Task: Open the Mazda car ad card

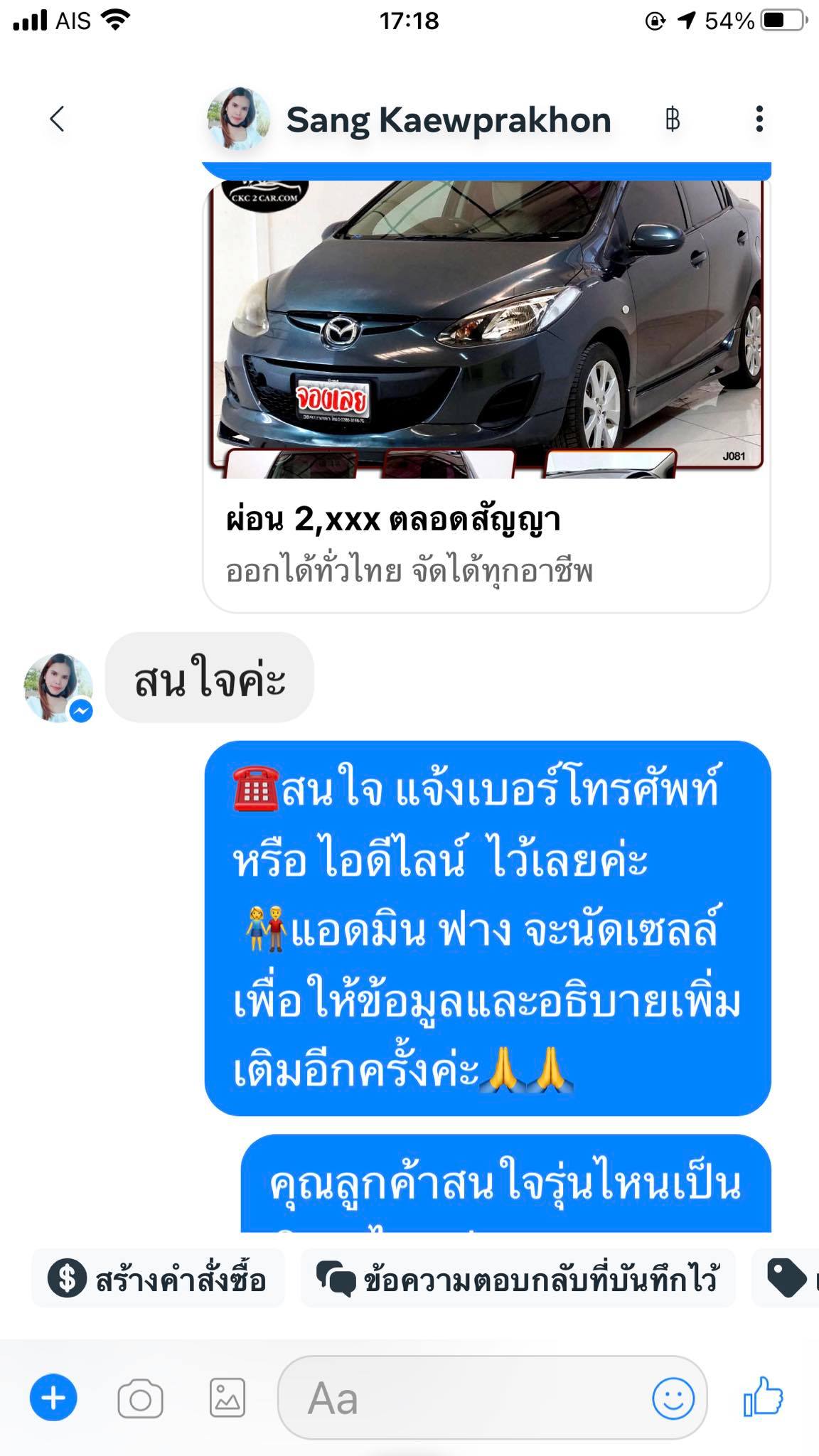Action: coord(486,391)
